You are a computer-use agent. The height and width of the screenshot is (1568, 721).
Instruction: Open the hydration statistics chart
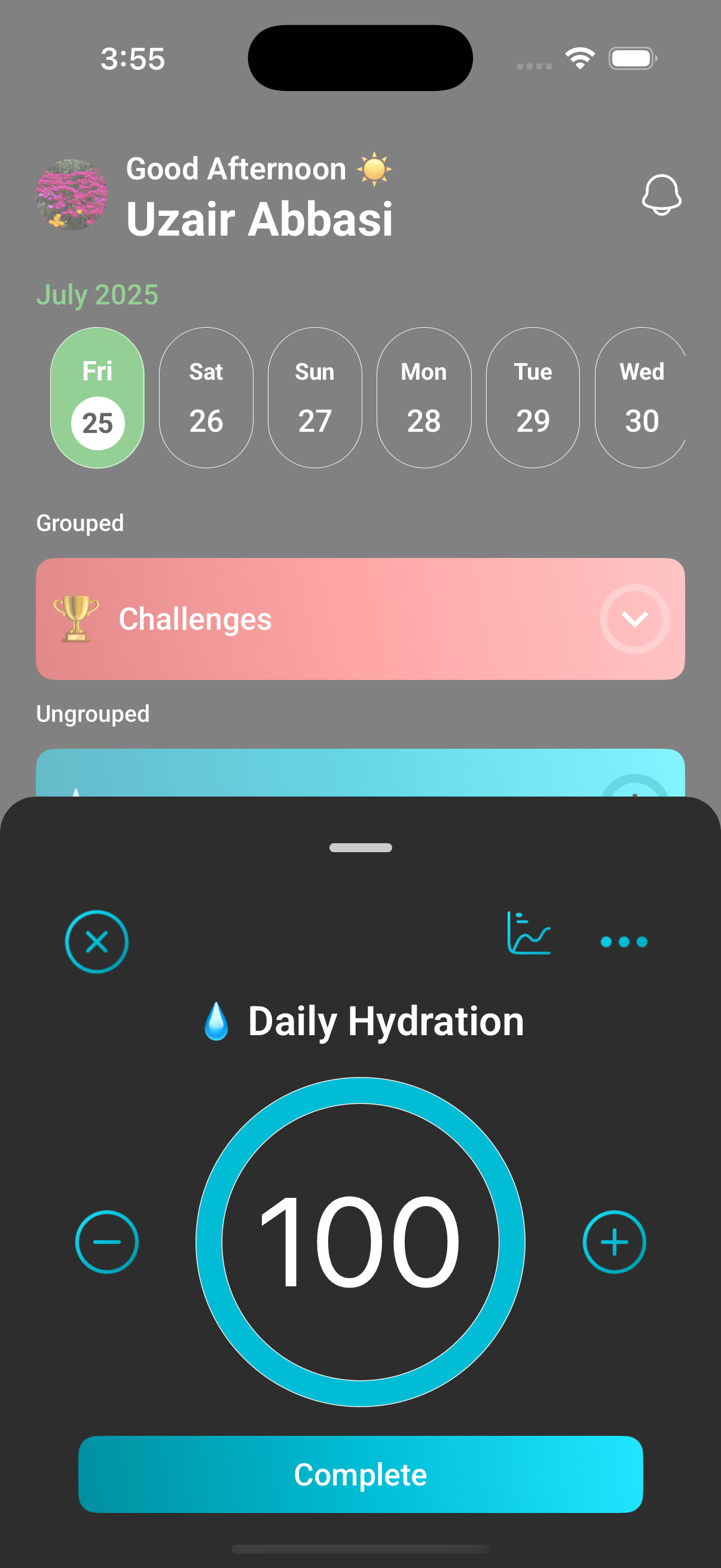coord(528,933)
